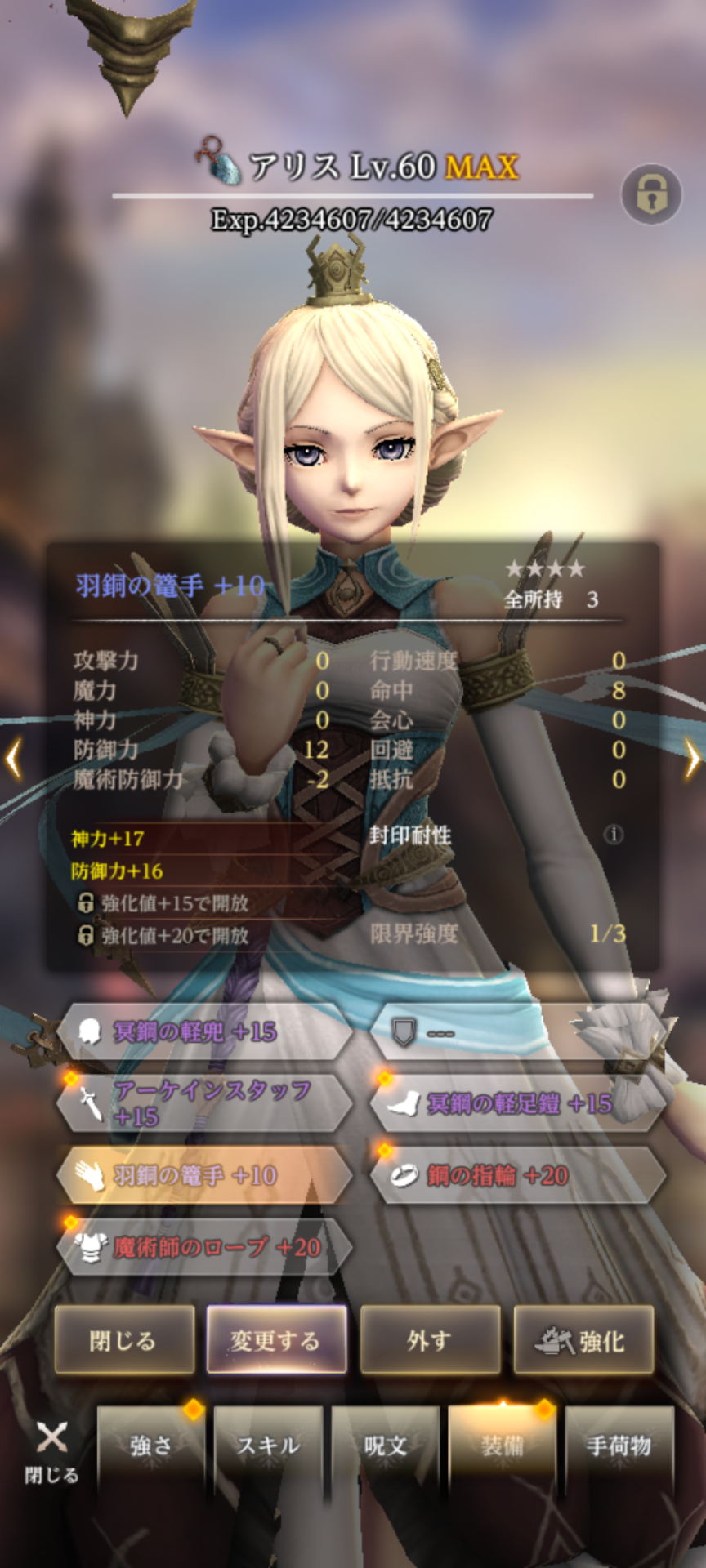Tap 変更する to change equipment

(276, 1340)
